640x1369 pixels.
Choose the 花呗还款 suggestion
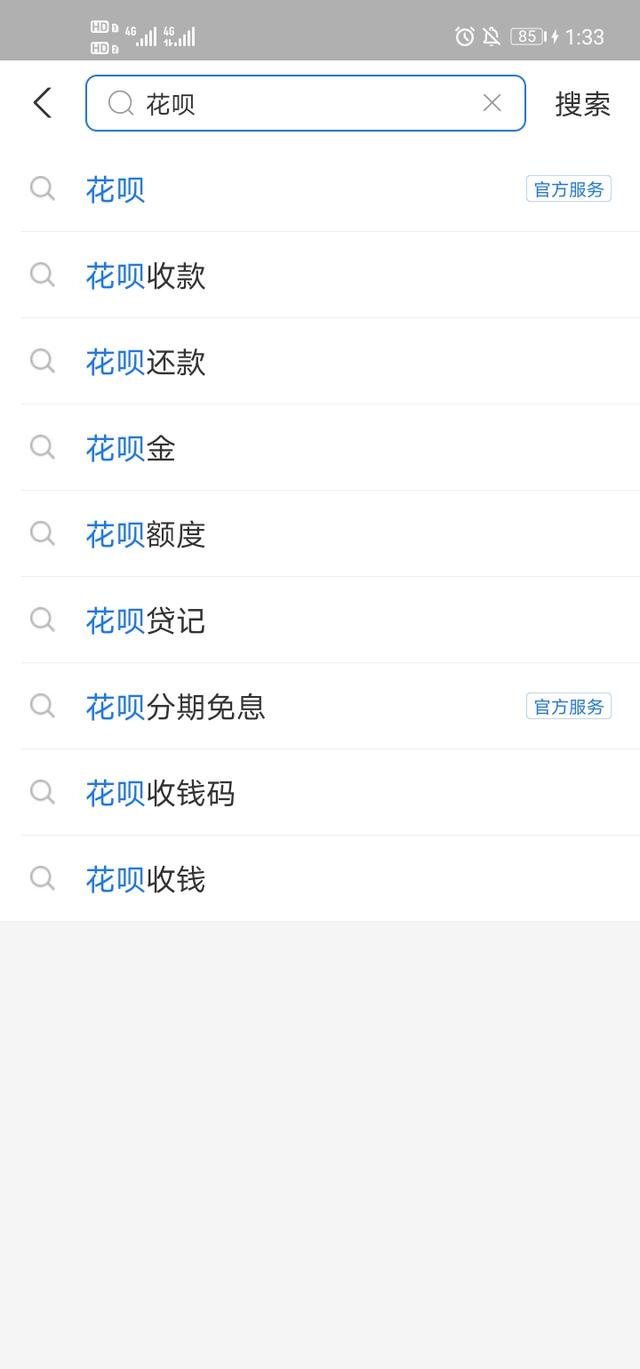(x=320, y=361)
